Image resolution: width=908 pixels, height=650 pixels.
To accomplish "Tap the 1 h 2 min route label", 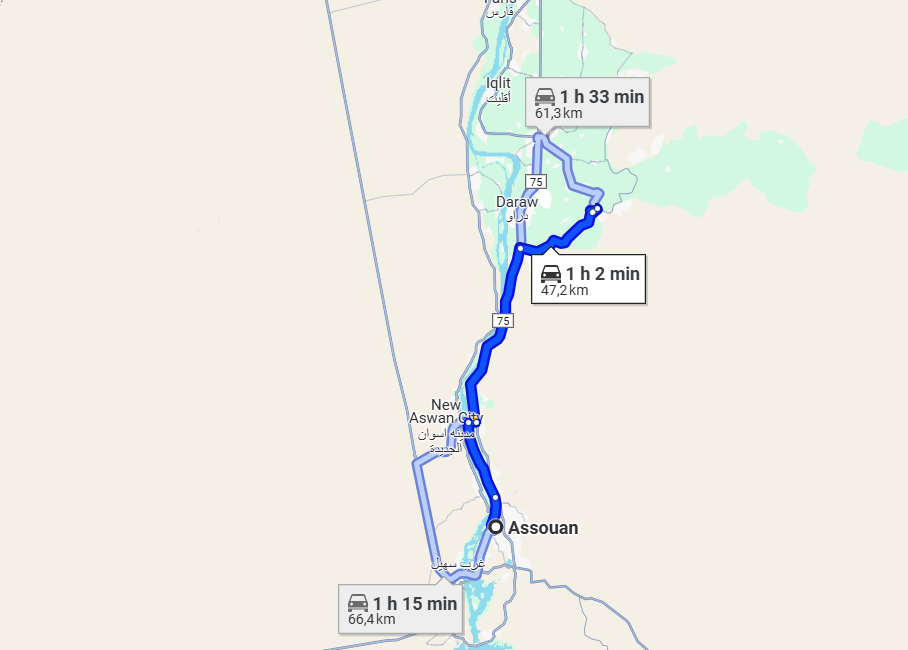I will 589,280.
